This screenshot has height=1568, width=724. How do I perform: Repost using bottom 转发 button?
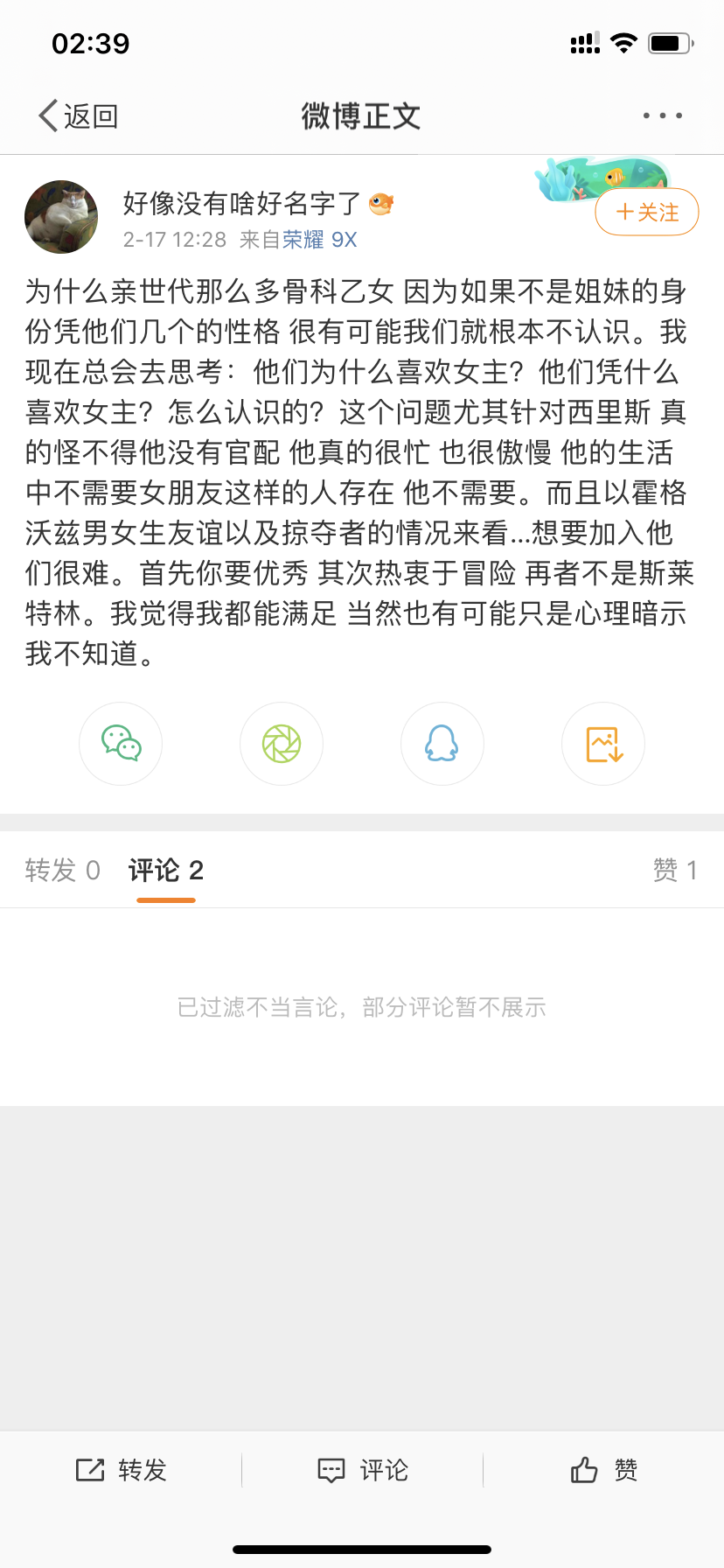pos(121,1470)
